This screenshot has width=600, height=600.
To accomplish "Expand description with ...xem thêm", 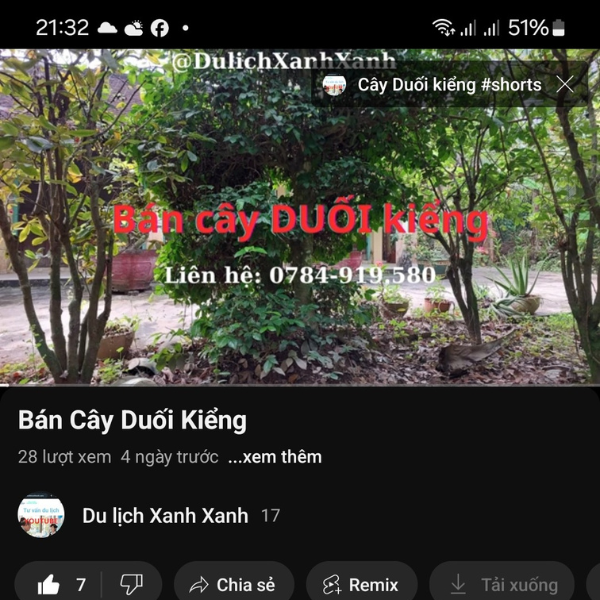I will point(275,457).
